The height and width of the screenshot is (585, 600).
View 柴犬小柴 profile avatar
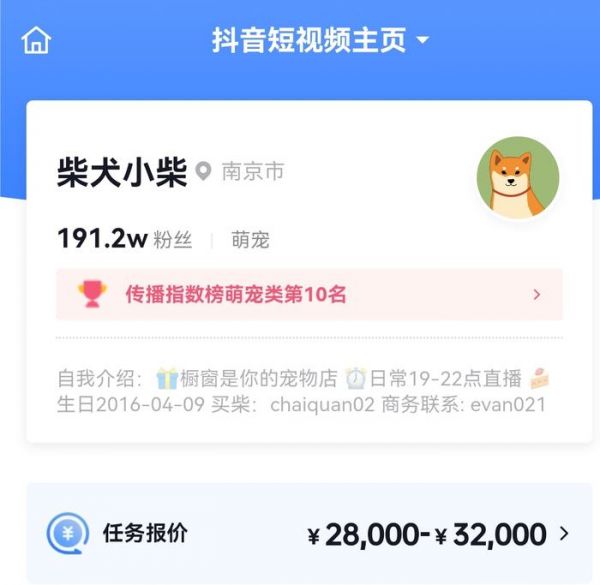click(x=518, y=178)
